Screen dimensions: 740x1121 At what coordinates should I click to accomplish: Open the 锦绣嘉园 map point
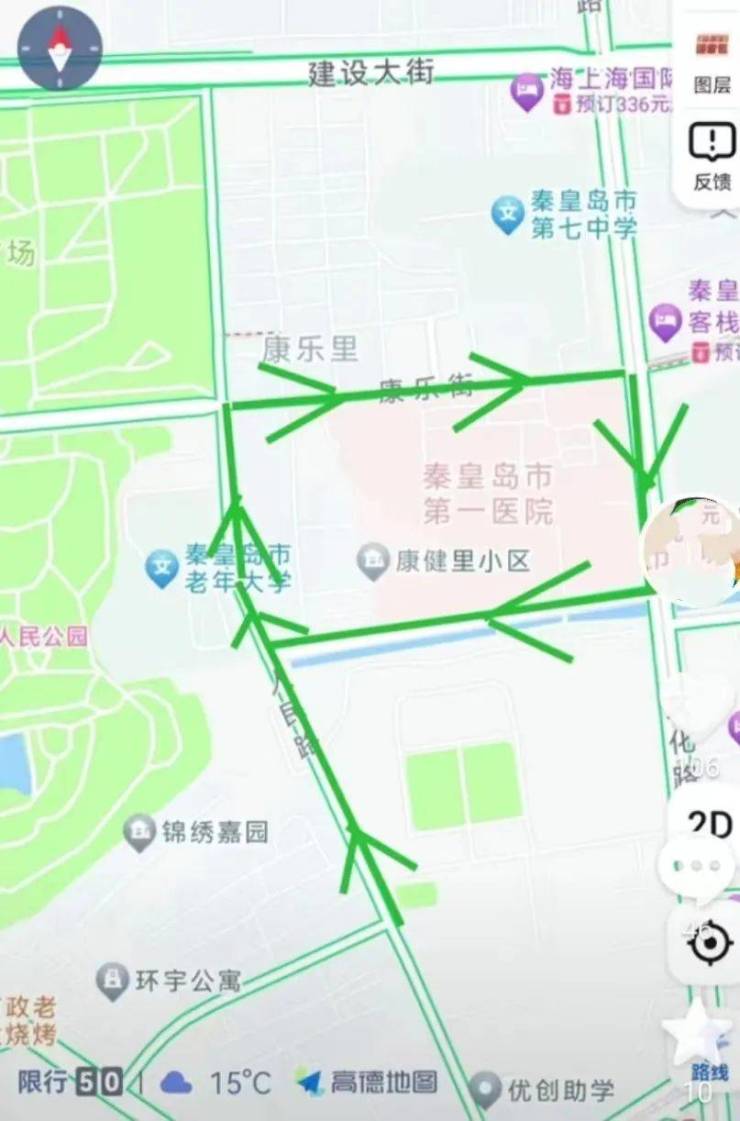140,832
